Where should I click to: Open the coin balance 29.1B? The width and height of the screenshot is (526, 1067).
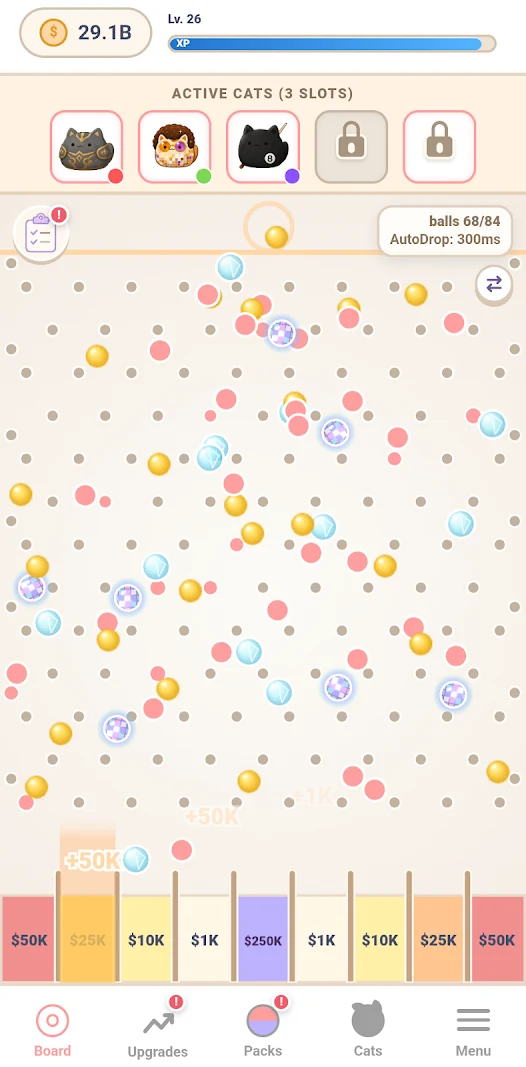[86, 32]
